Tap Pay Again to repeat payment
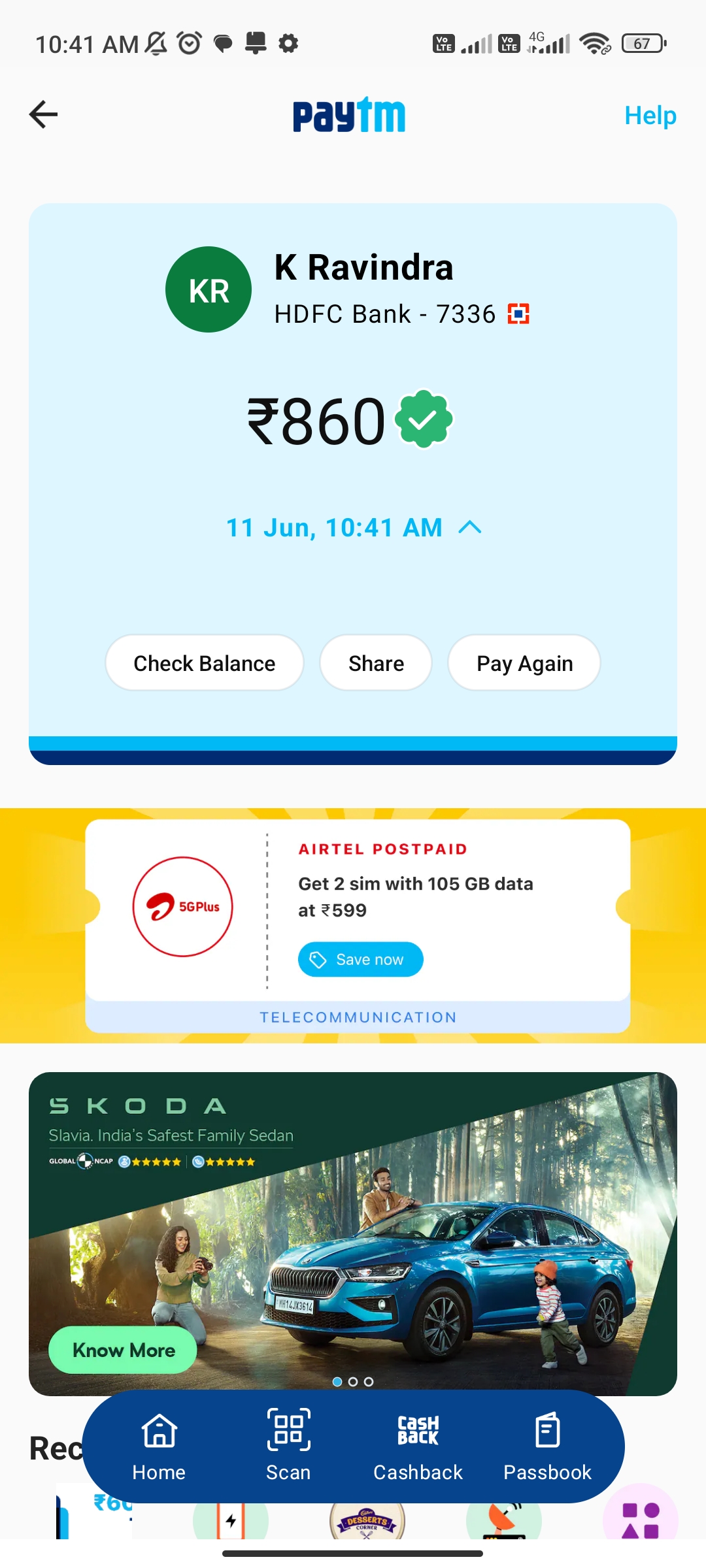Viewport: 706px width, 1568px height. tap(524, 663)
